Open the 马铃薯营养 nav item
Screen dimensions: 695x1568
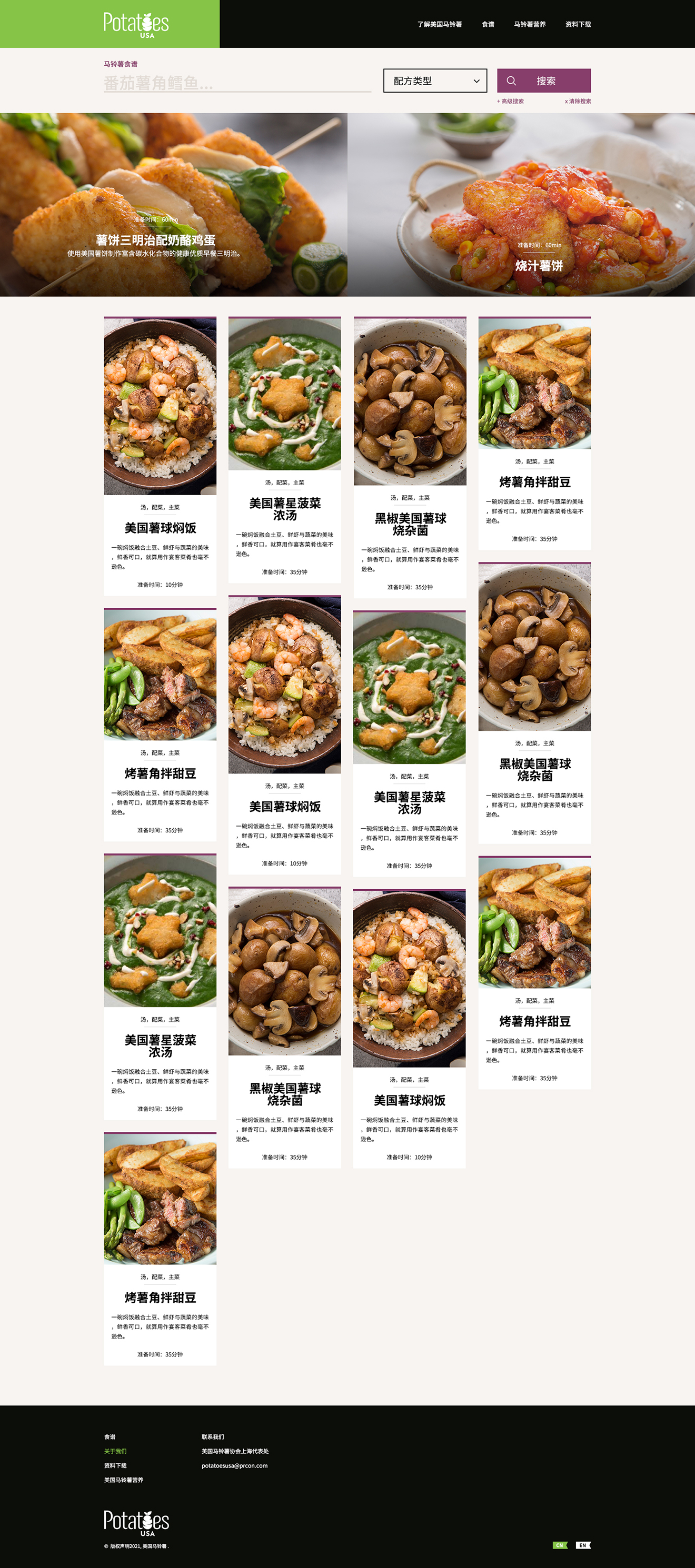(529, 24)
